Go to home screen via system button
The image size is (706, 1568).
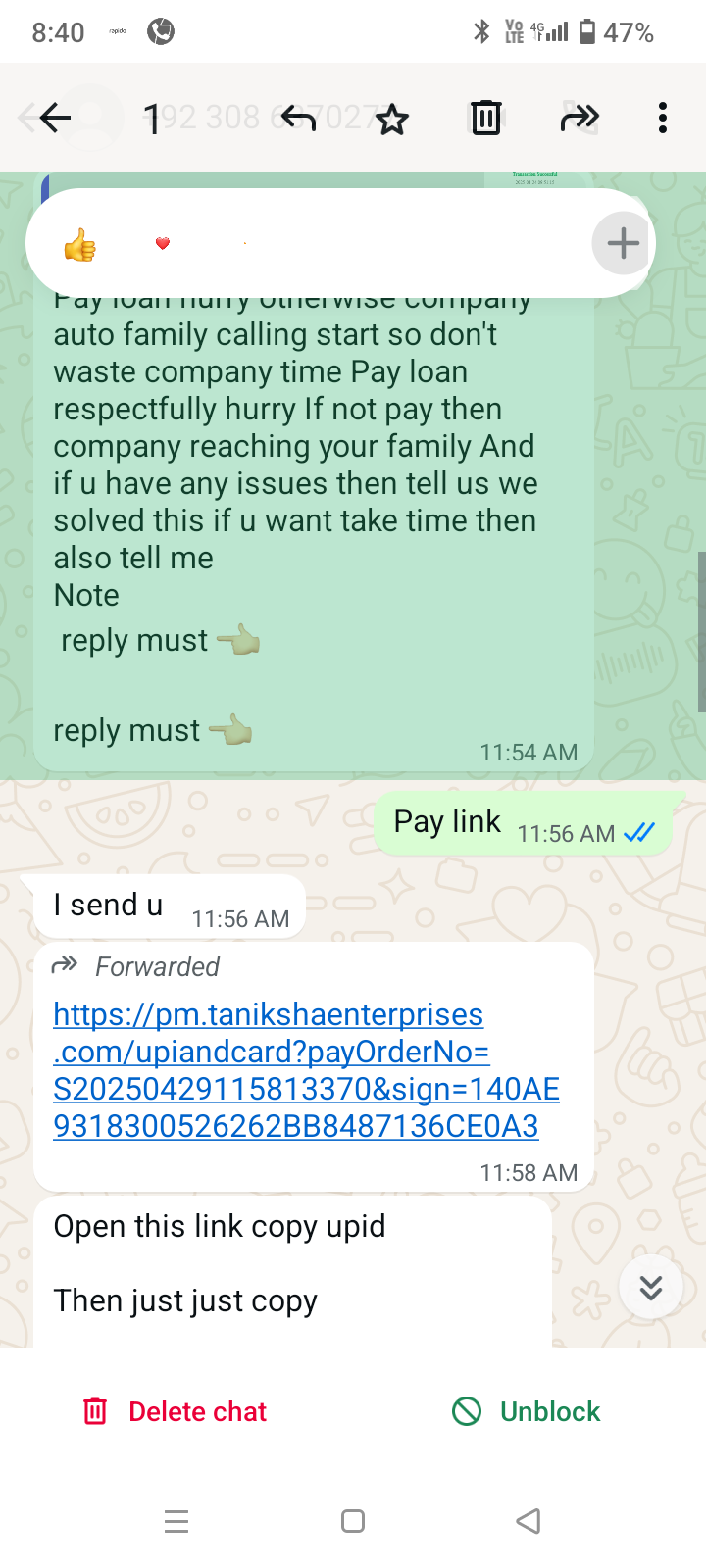353,1521
